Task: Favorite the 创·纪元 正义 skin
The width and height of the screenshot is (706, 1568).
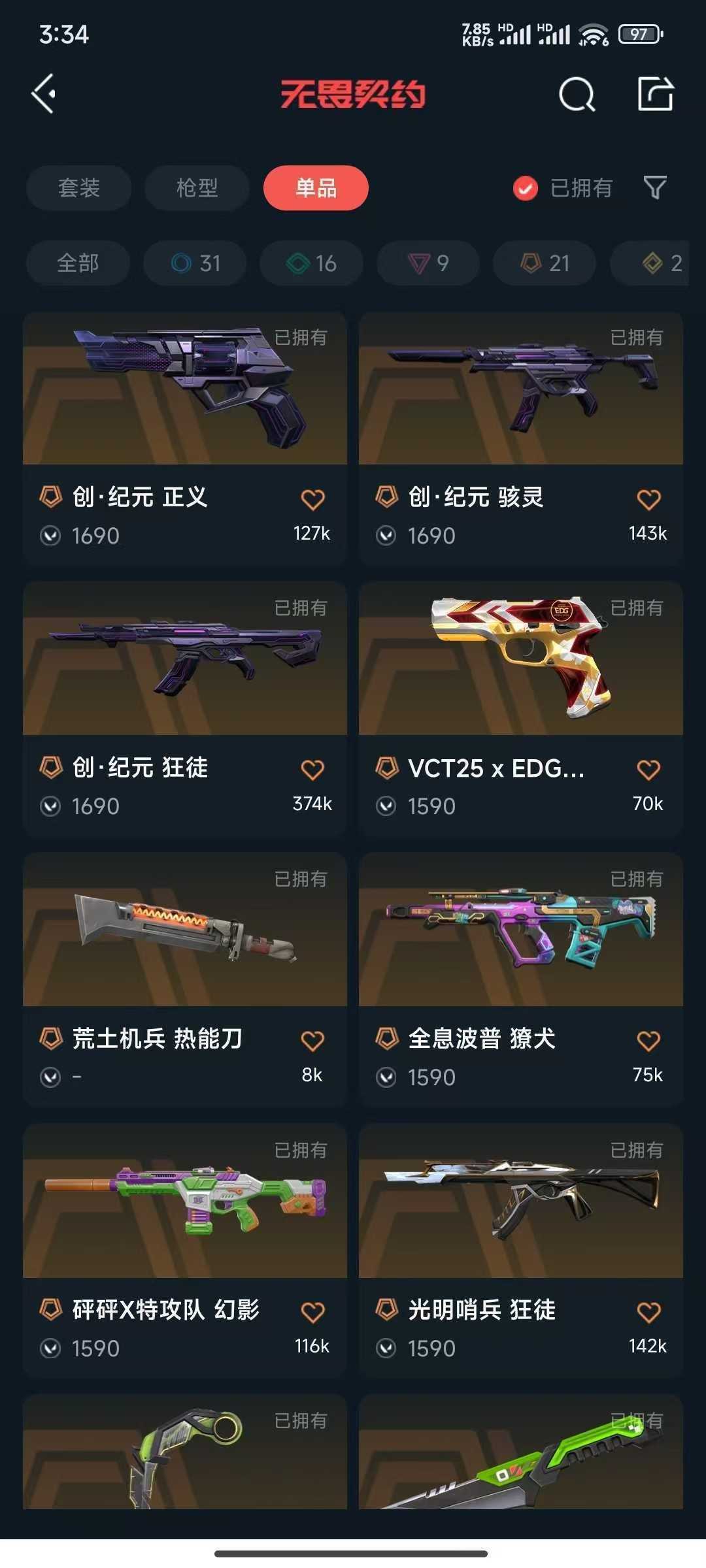Action: pos(312,498)
